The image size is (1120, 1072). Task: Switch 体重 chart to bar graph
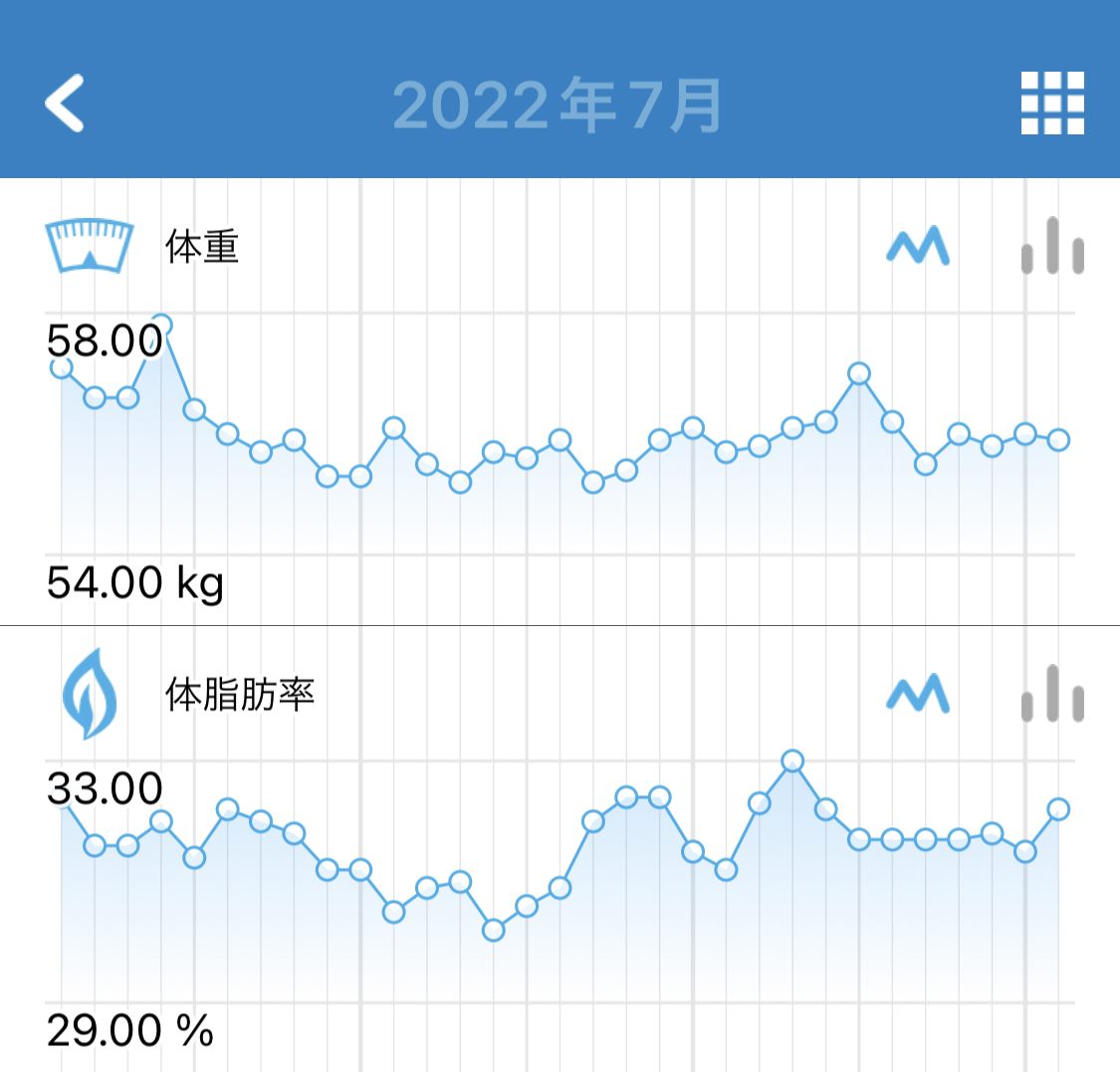(1053, 246)
